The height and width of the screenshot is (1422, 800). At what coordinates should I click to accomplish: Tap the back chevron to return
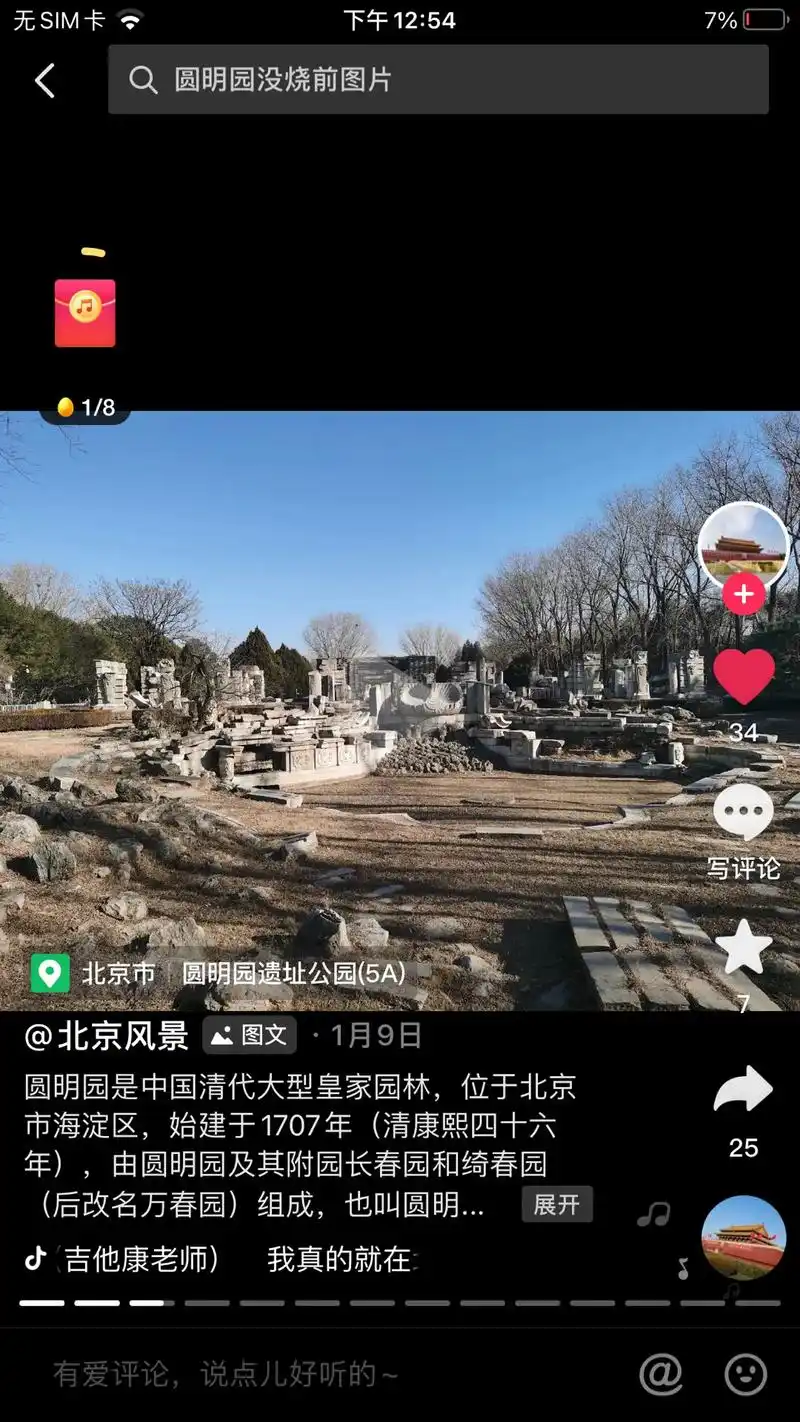(44, 80)
